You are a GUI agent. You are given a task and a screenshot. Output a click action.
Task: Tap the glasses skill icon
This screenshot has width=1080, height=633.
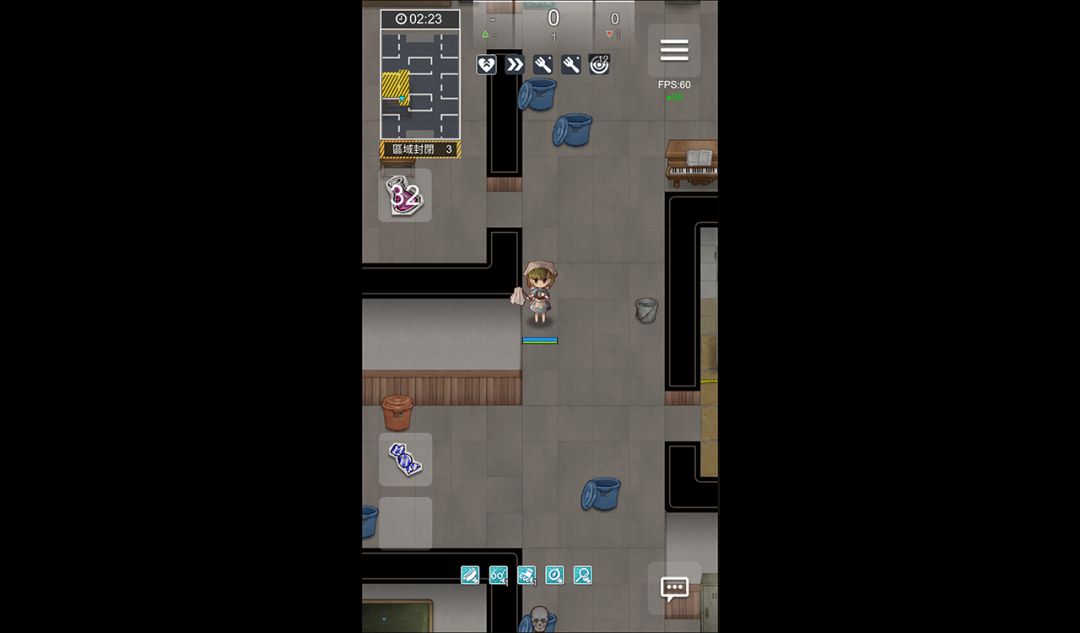click(x=498, y=575)
